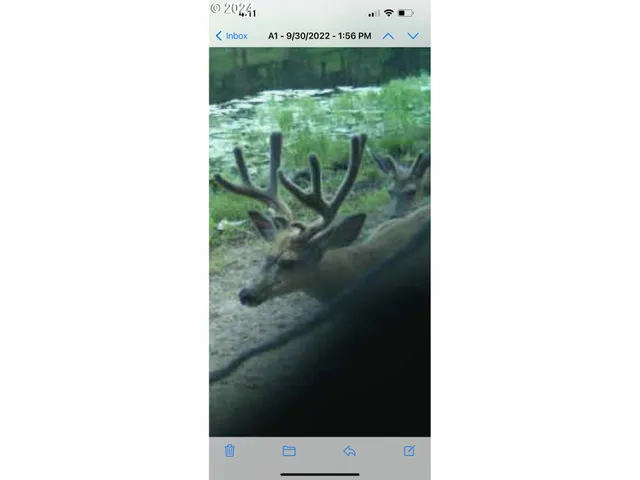Compose a new email
Screen dimensions: 640x480
tap(409, 451)
